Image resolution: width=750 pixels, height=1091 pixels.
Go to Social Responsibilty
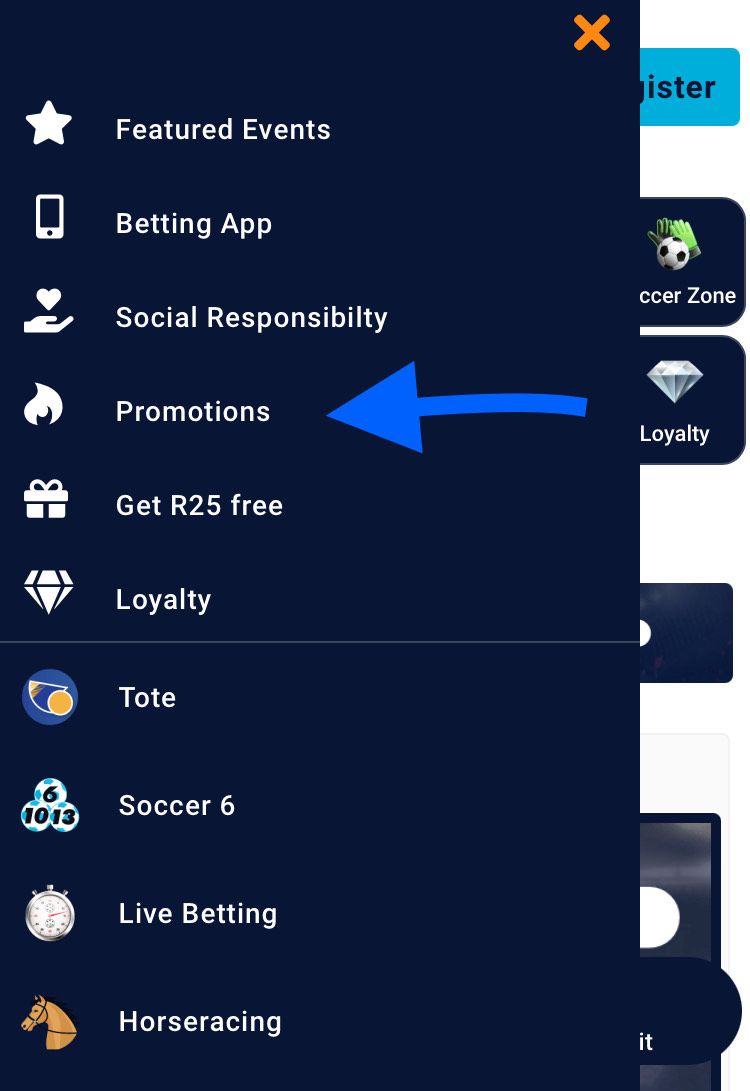[x=251, y=318]
